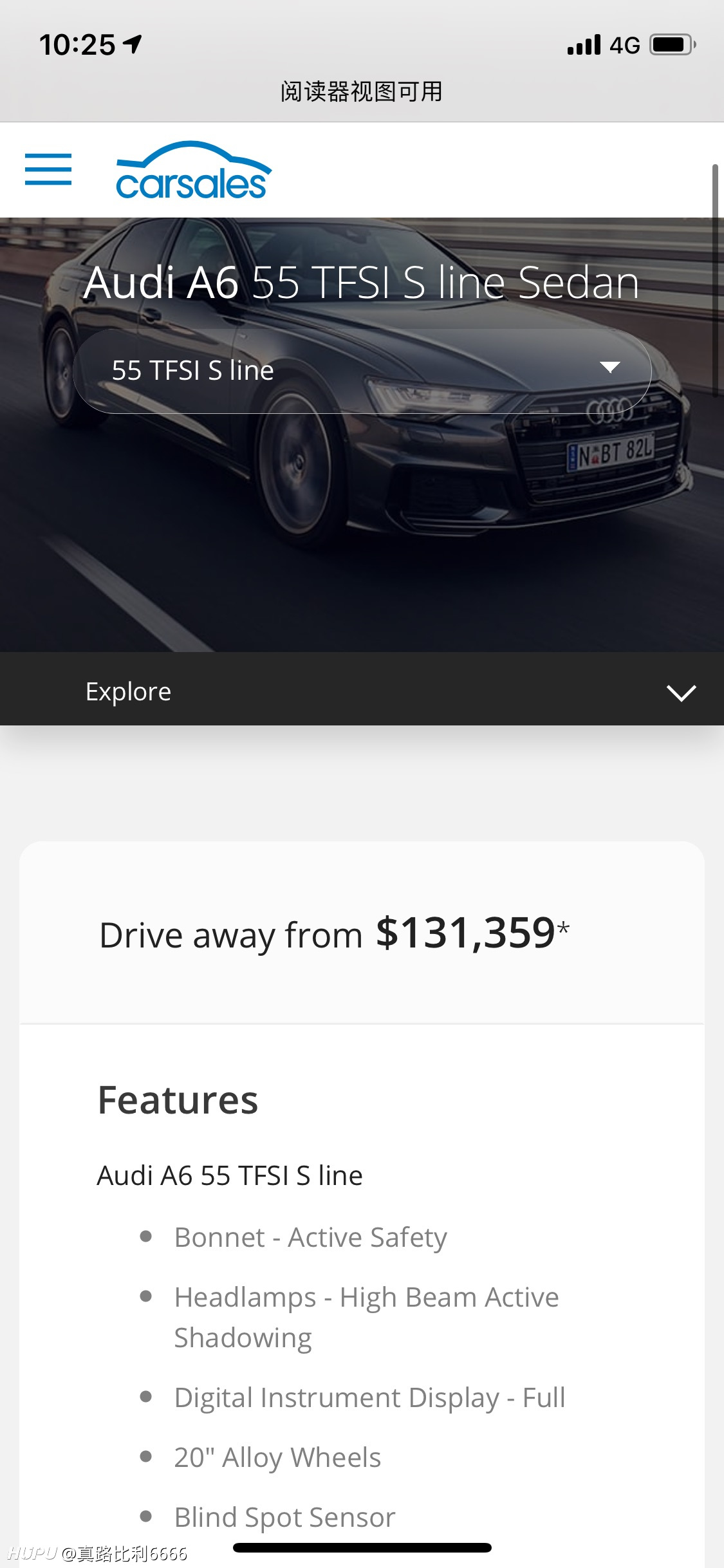Open the hamburger menu
The image size is (724, 1568).
48,169
